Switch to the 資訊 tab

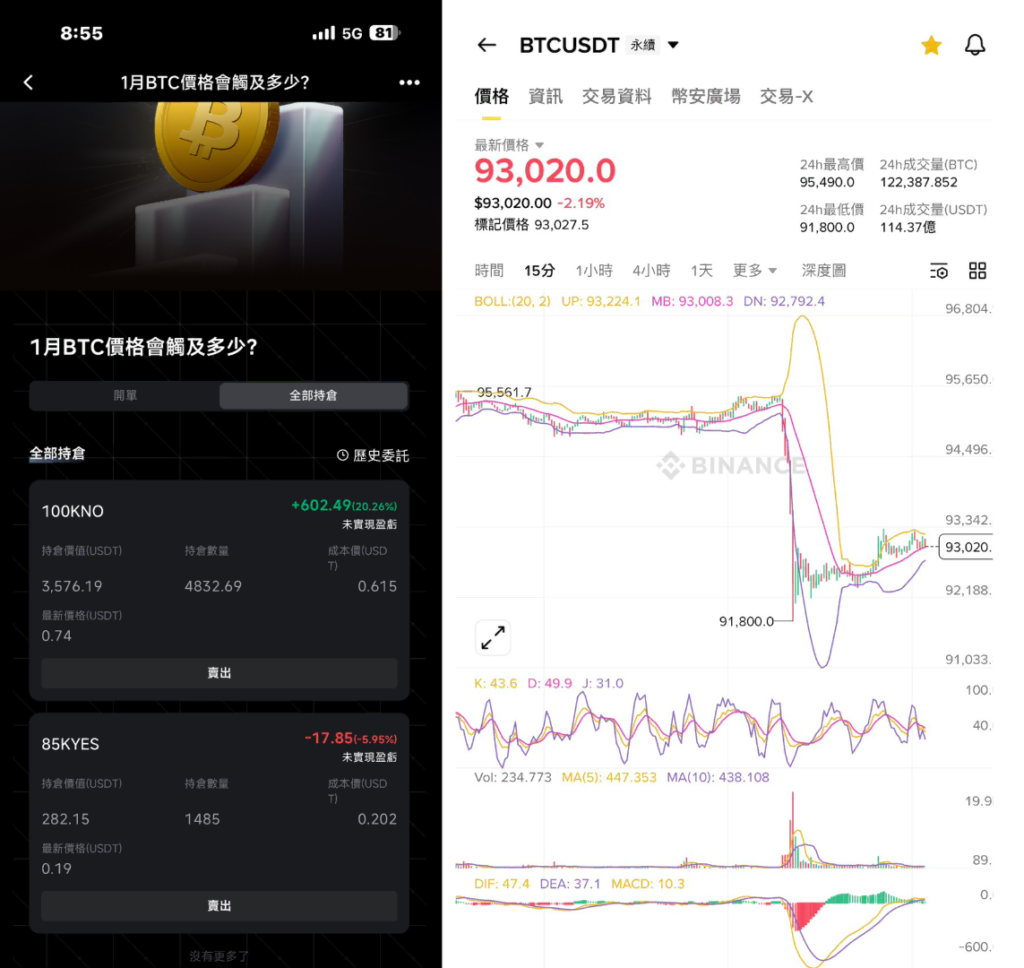point(545,96)
